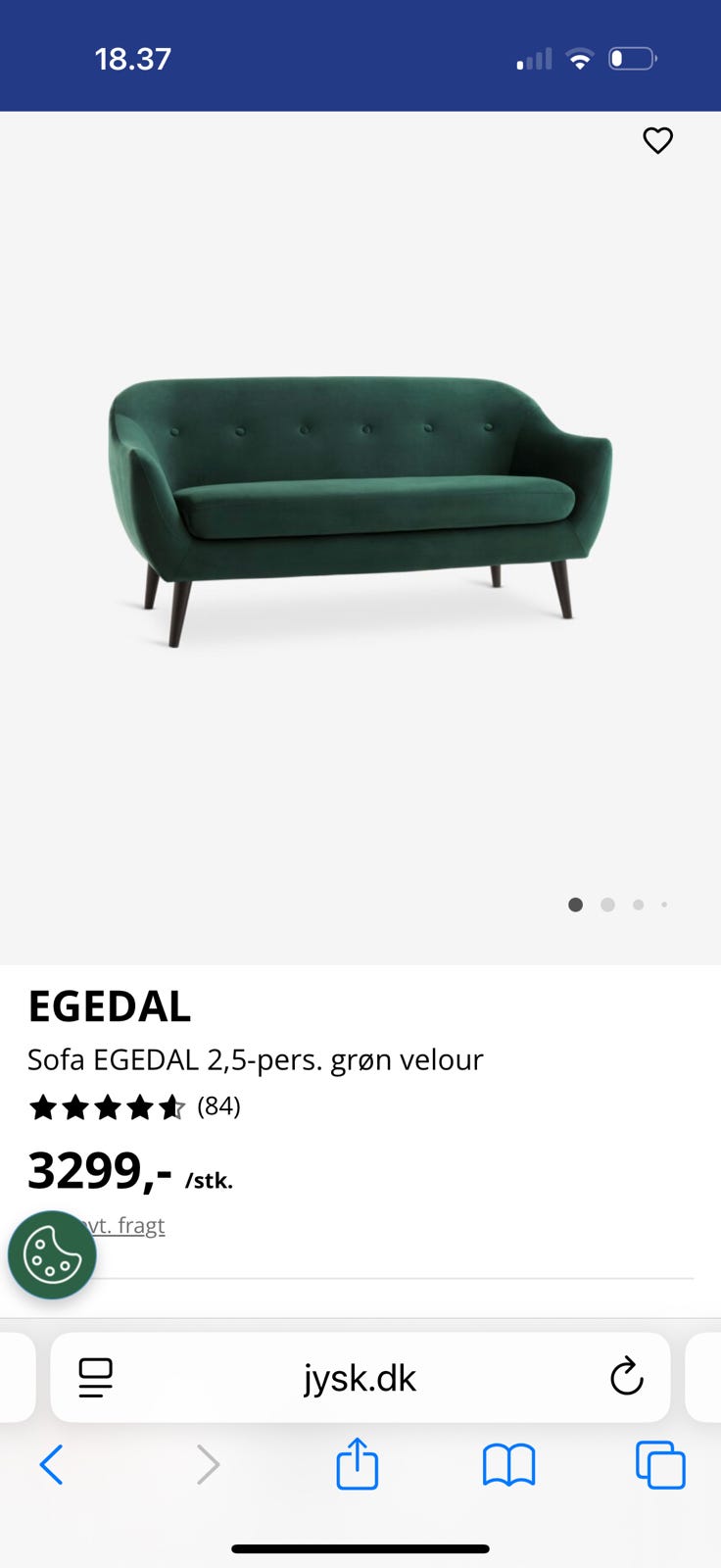Image resolution: width=721 pixels, height=1568 pixels.
Task: Switch to the second product image
Action: (x=607, y=905)
